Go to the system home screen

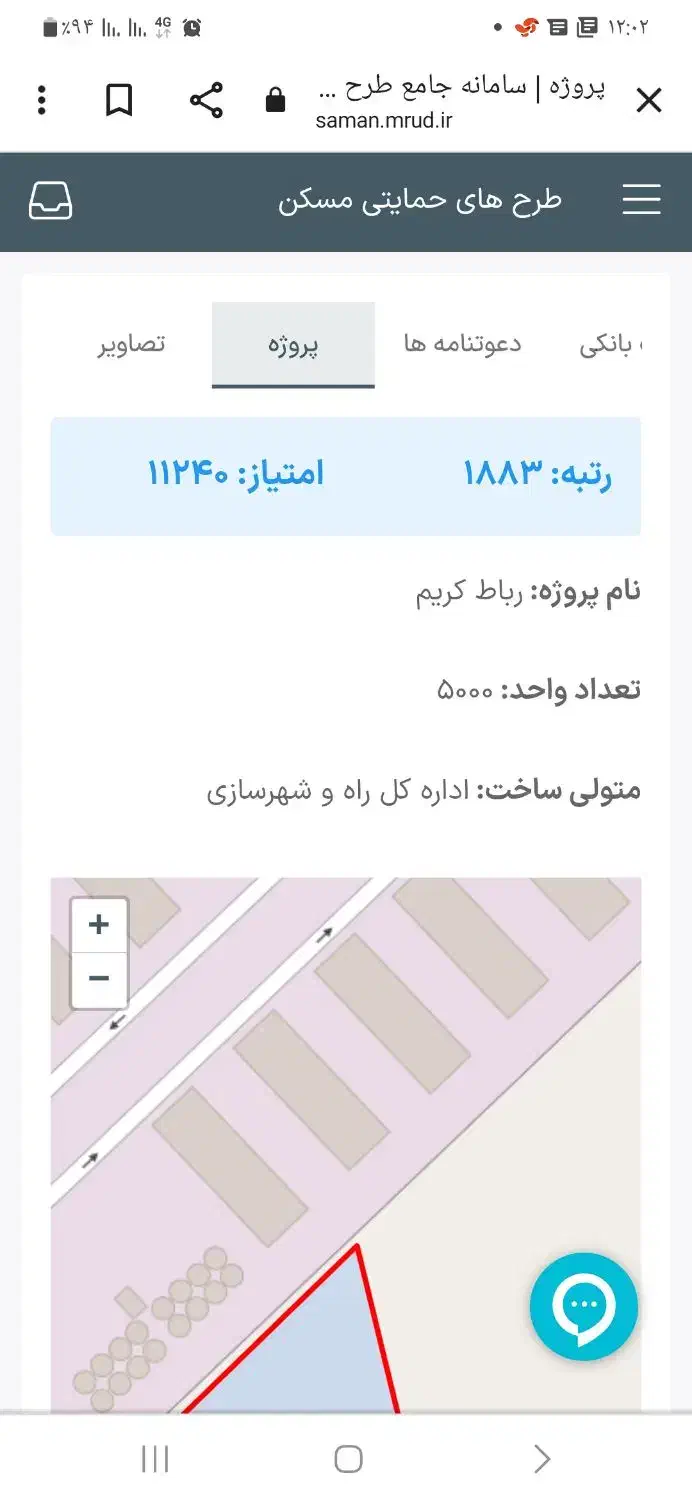pos(348,1459)
